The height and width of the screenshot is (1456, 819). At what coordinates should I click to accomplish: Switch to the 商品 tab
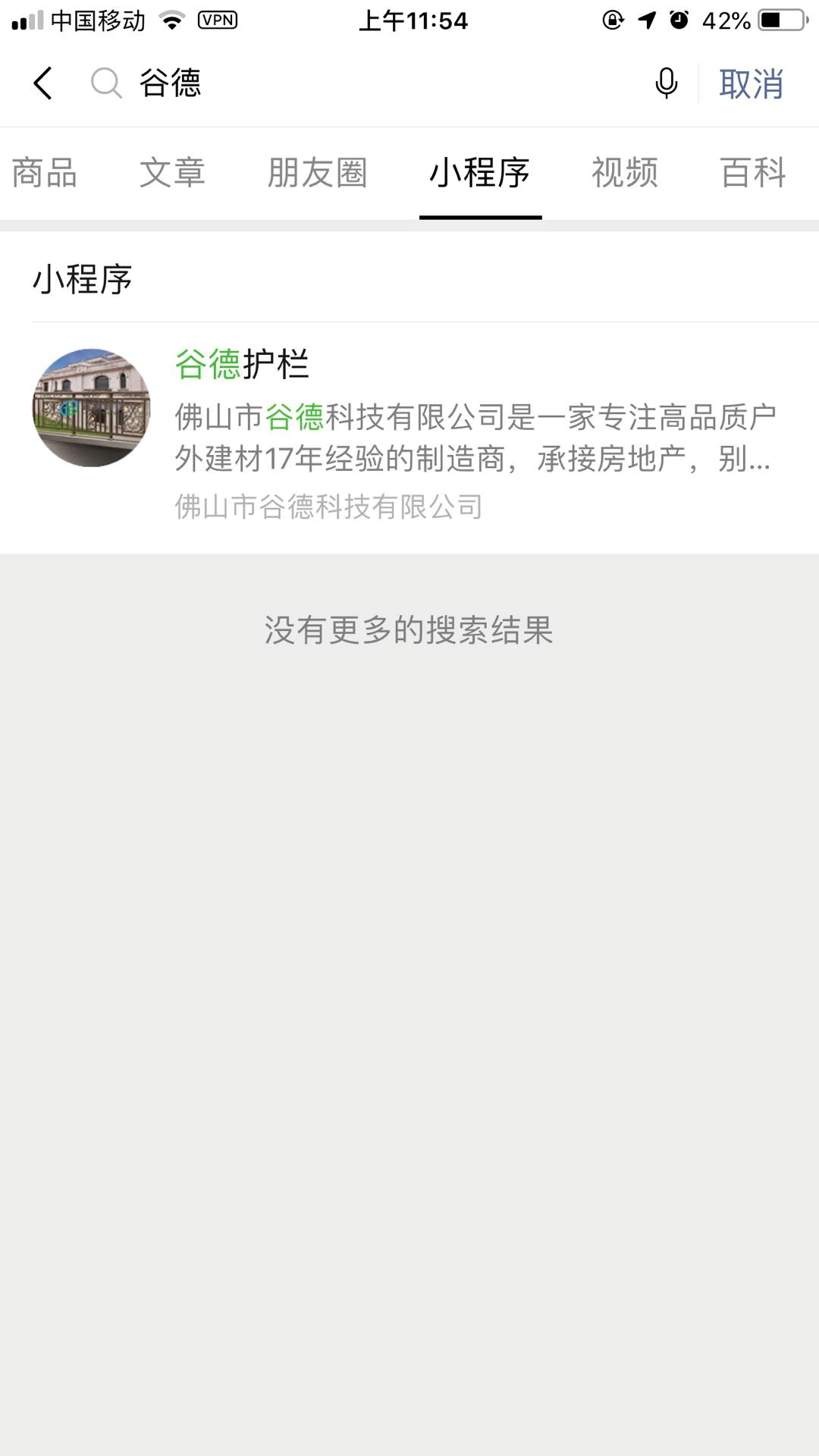(x=45, y=173)
